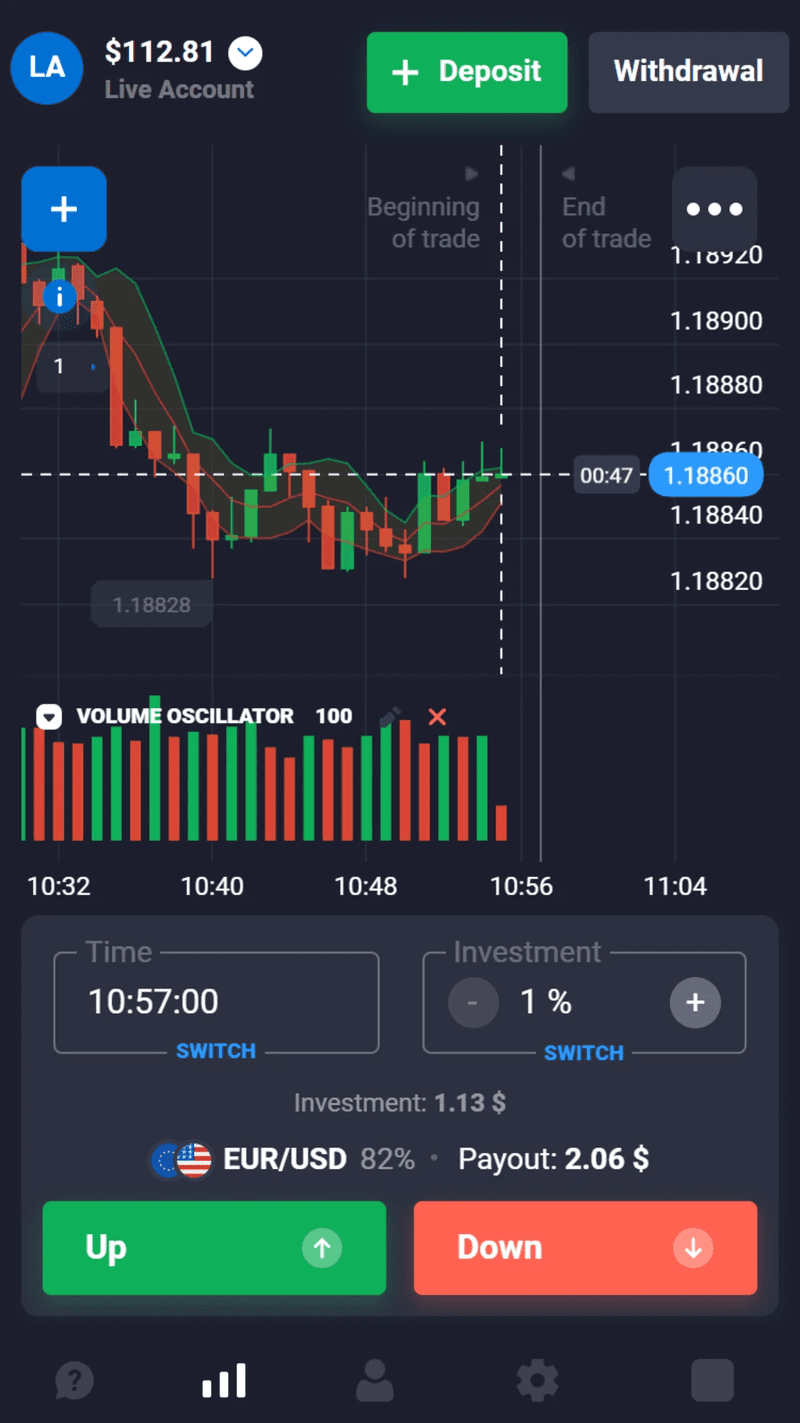The height and width of the screenshot is (1423, 800).
Task: Increase investment percentage with plus stepper
Action: coord(695,1002)
